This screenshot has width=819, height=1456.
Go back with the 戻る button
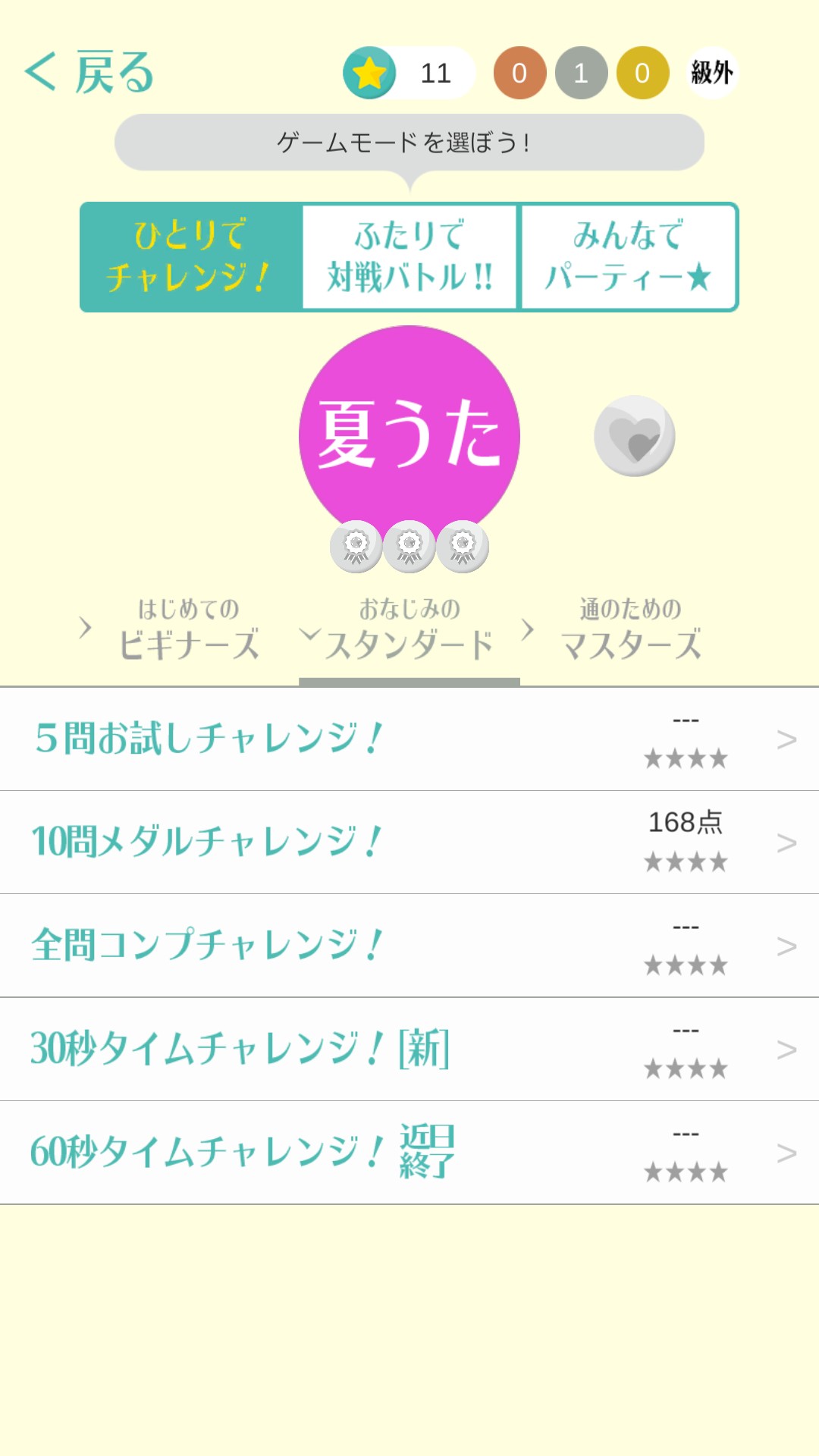pyautogui.click(x=89, y=73)
